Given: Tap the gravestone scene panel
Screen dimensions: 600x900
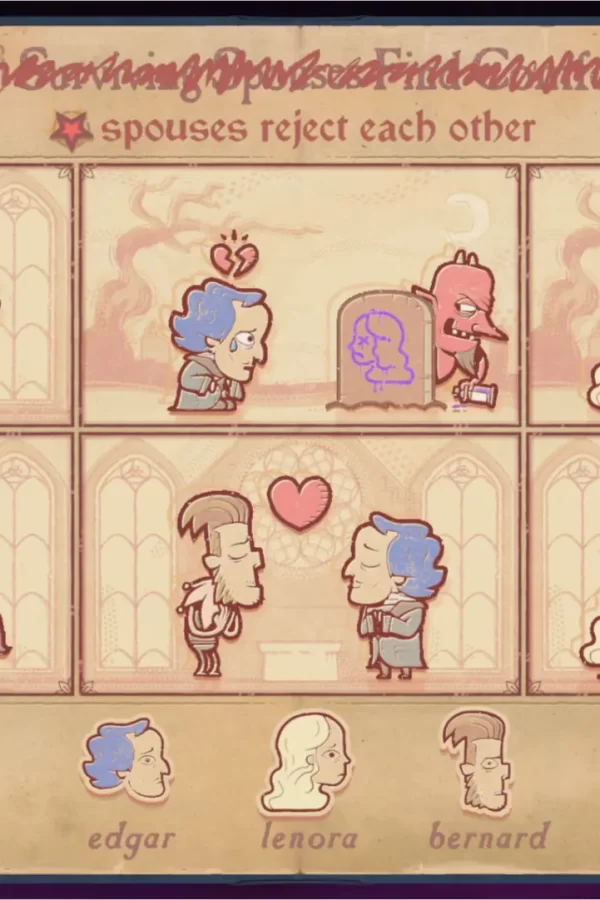Looking at the screenshot, I should (300, 295).
